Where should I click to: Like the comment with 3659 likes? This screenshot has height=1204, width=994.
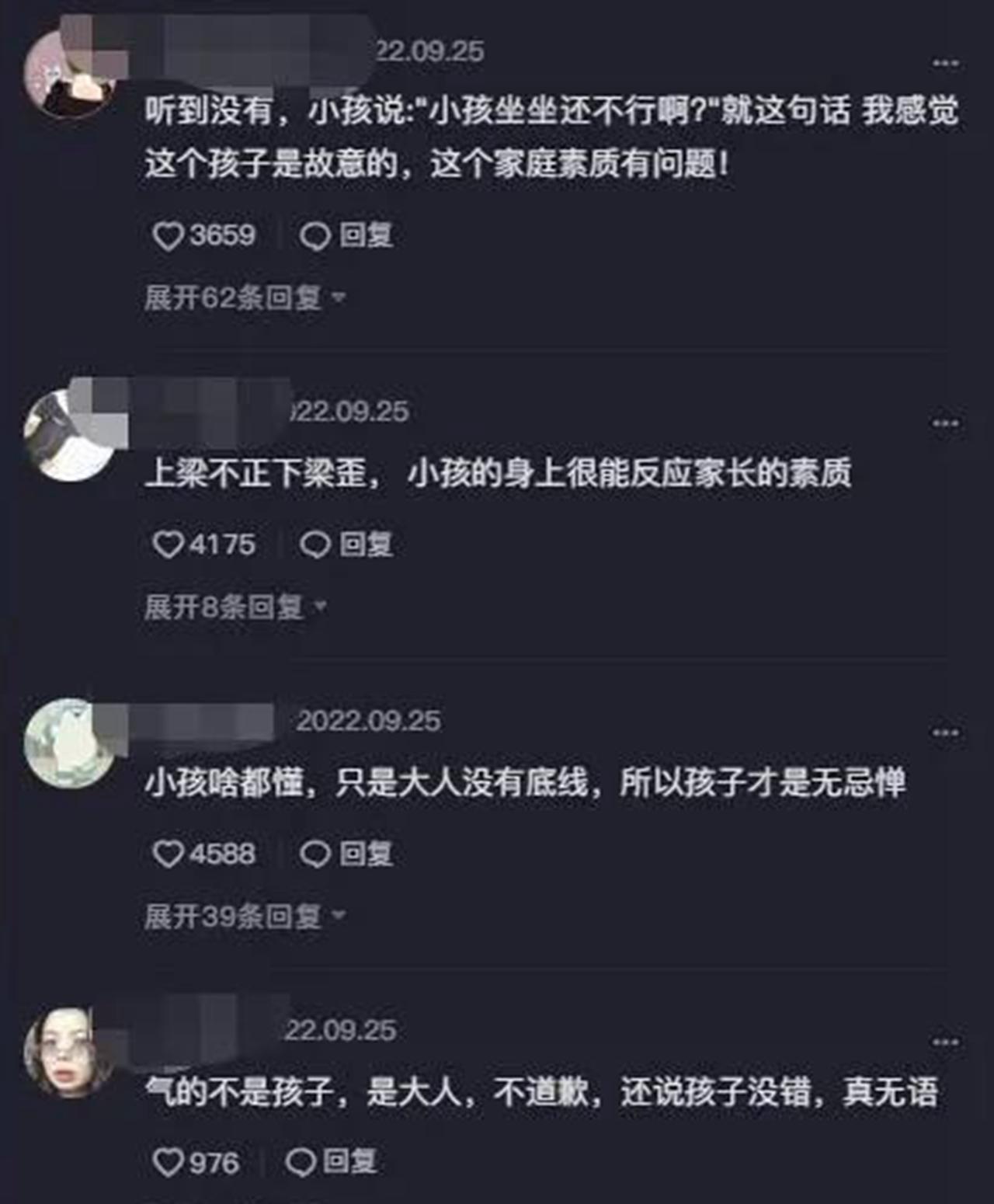coord(169,235)
